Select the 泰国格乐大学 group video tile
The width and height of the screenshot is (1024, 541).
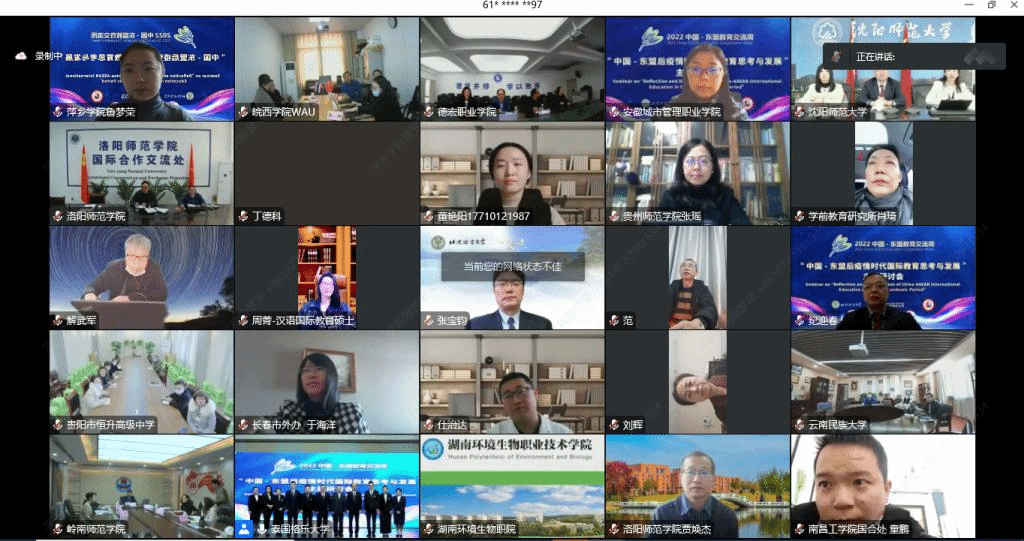326,485
